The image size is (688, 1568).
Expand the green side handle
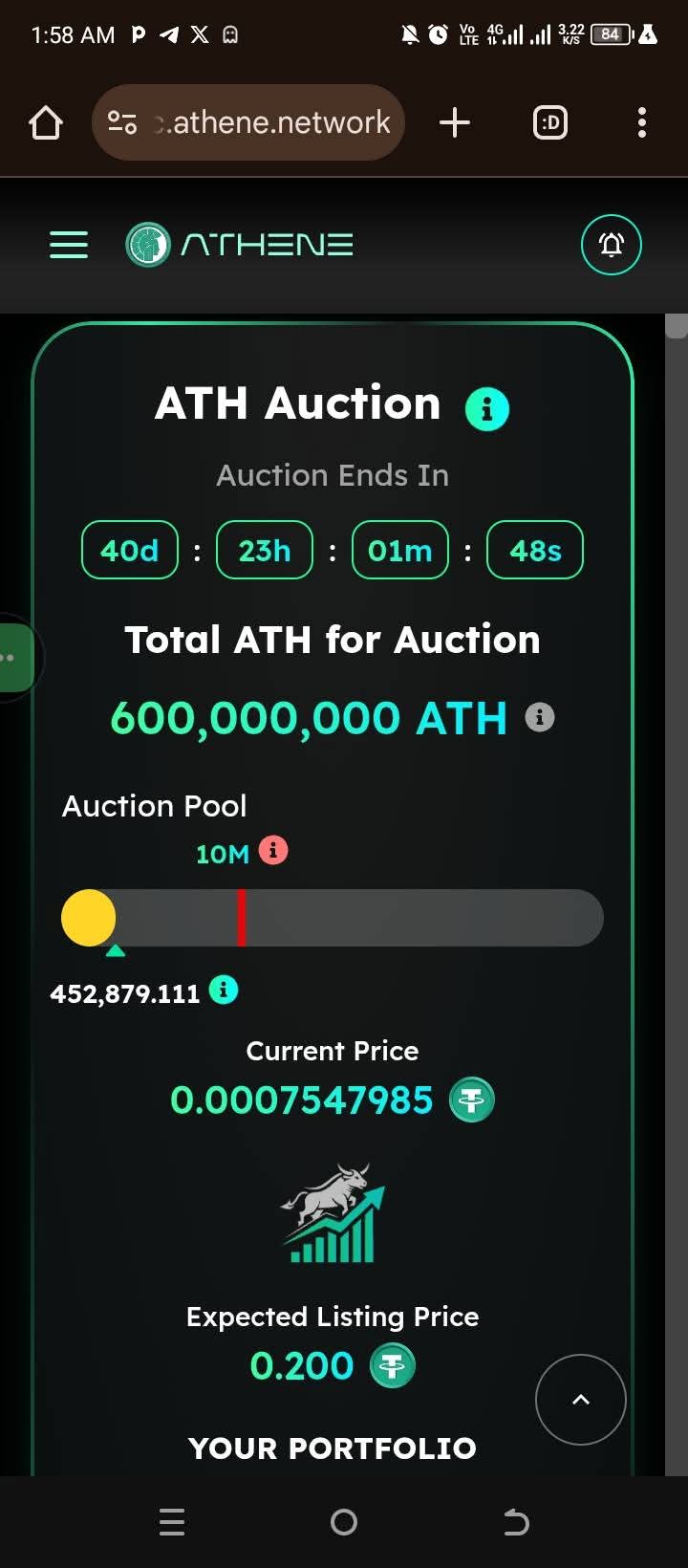(13, 658)
